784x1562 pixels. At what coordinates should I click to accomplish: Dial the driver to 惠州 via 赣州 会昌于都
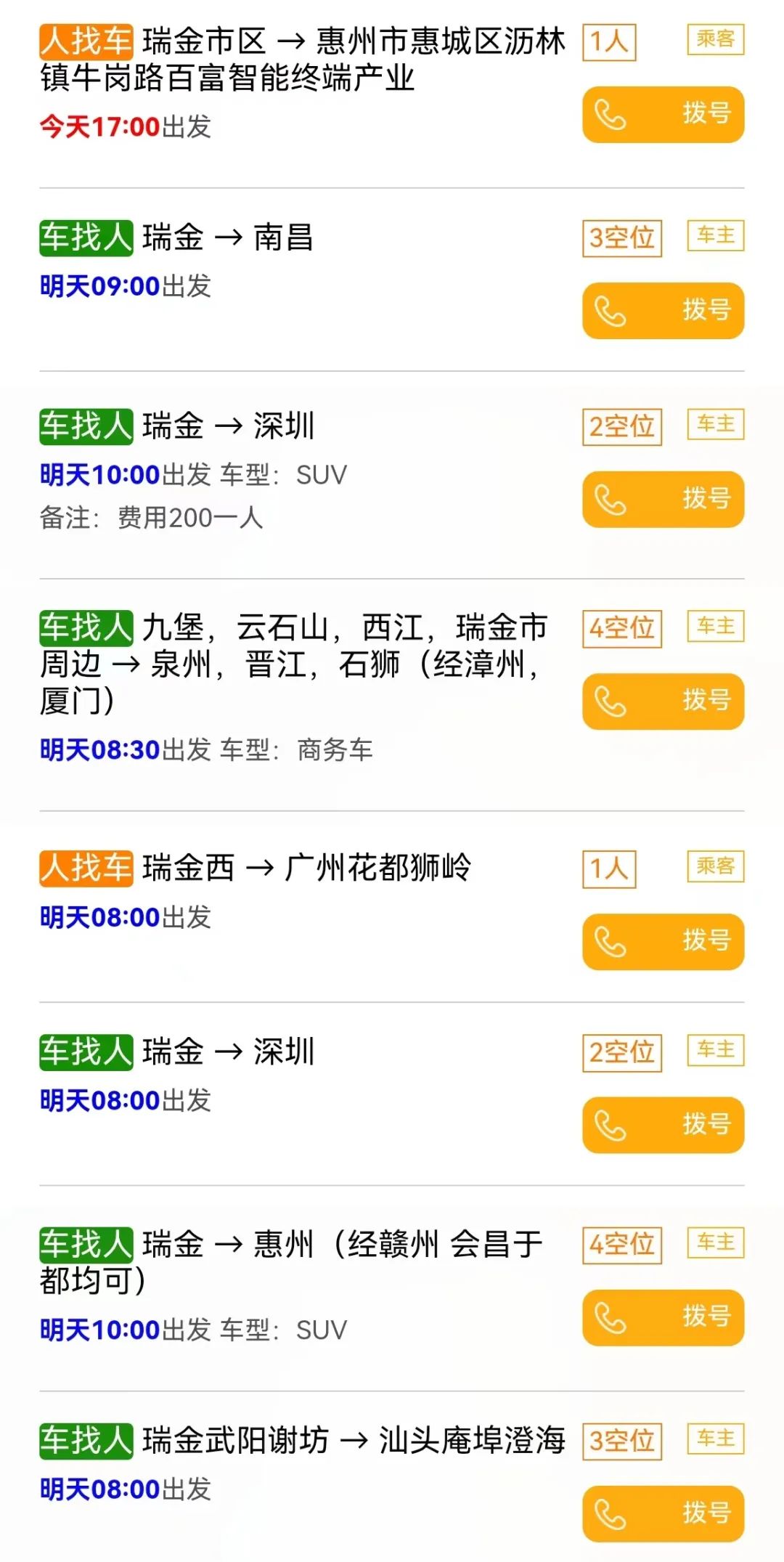(663, 1318)
